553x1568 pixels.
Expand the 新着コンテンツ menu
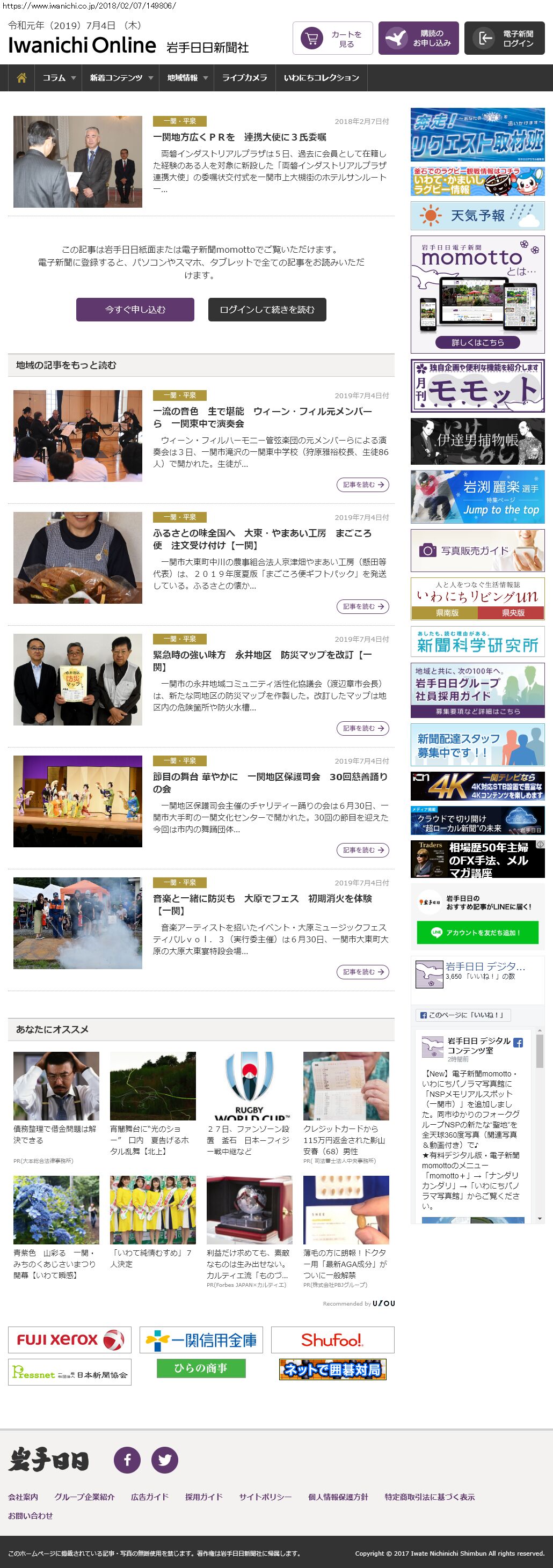[121, 78]
